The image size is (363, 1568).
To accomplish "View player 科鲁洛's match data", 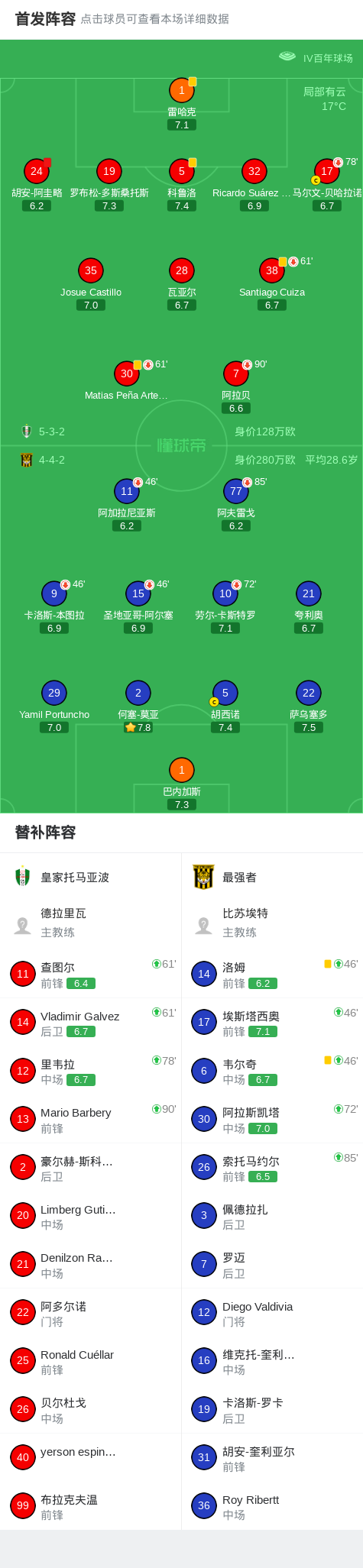I will [182, 184].
